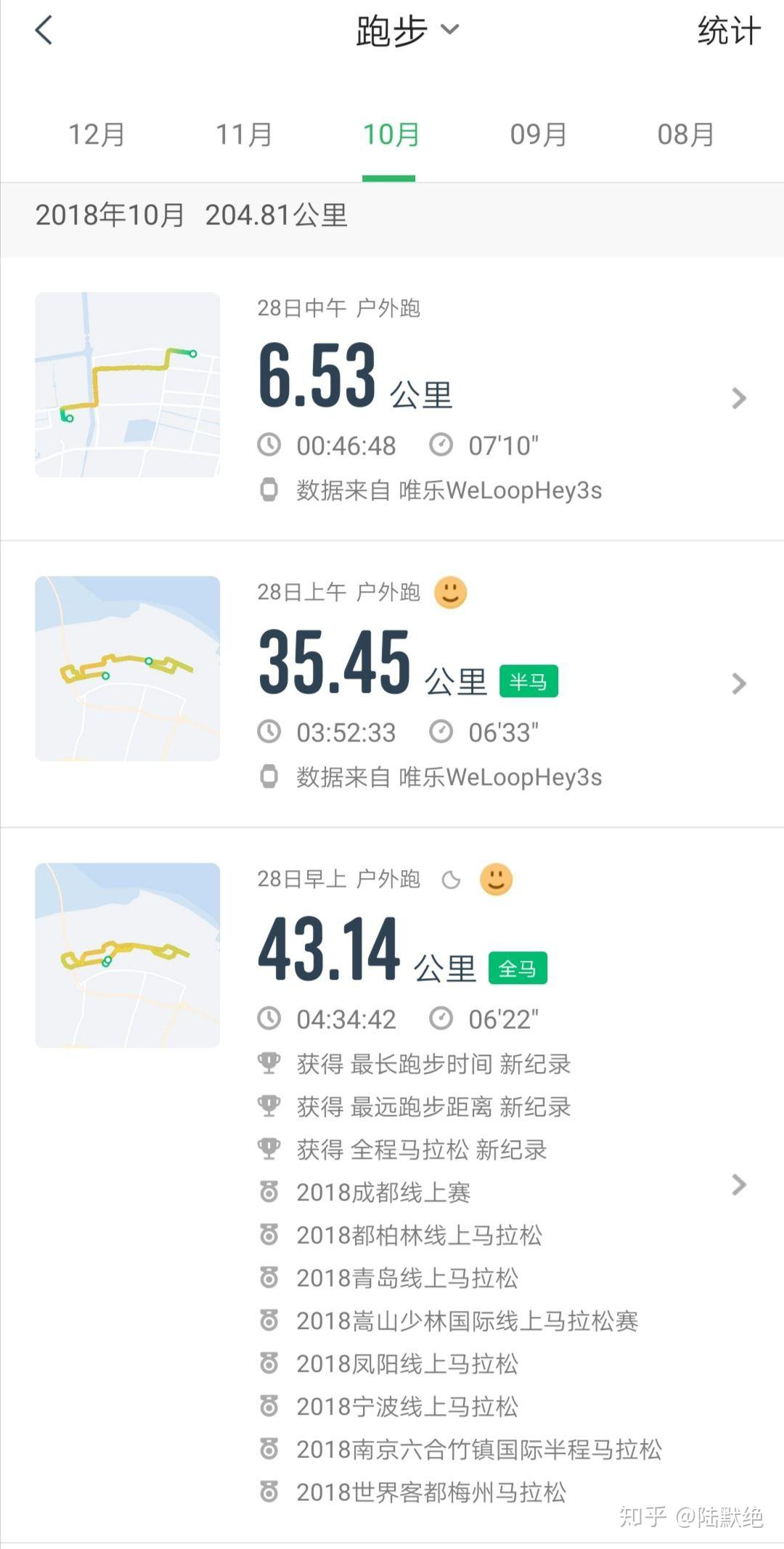
Task: Open the 跑步 activity type dropdown
Action: (407, 31)
